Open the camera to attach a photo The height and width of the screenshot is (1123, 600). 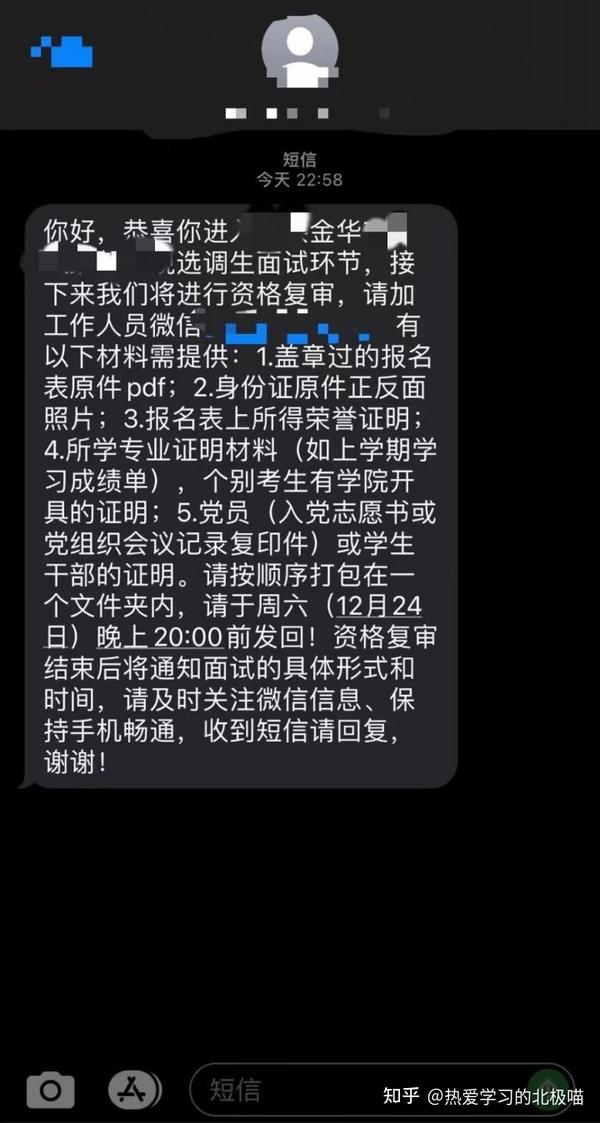click(50, 1091)
